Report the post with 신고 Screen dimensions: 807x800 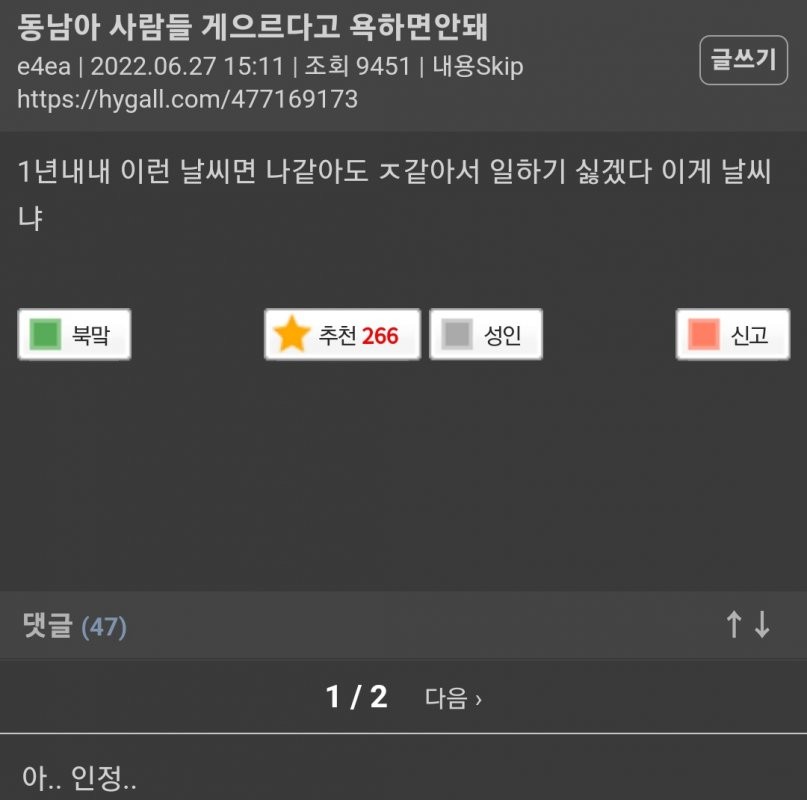point(732,335)
